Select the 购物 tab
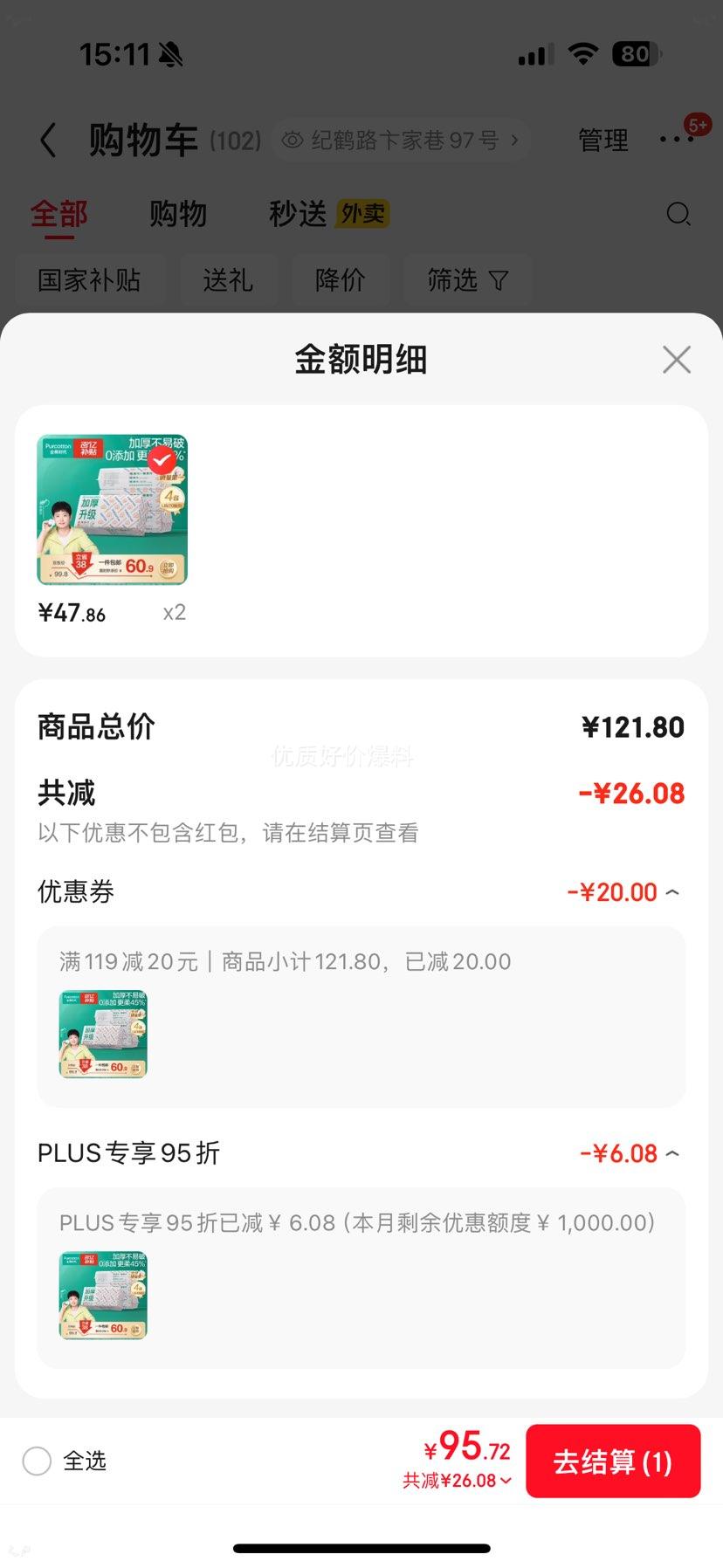The width and height of the screenshot is (723, 1568). 178,213
